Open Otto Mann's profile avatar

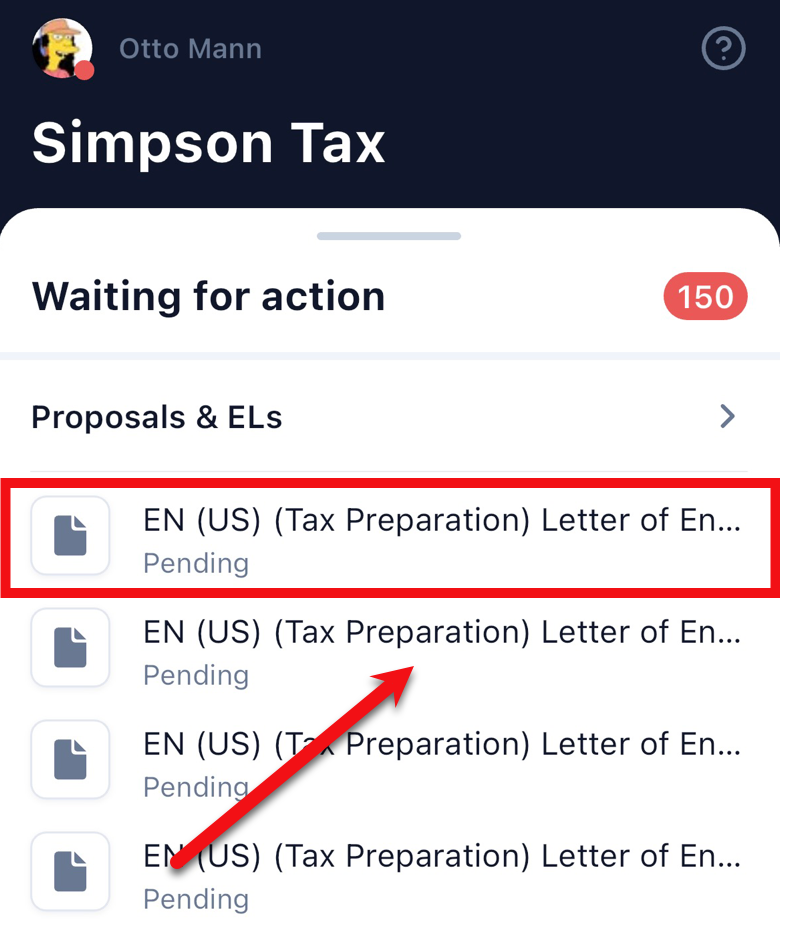coord(62,48)
